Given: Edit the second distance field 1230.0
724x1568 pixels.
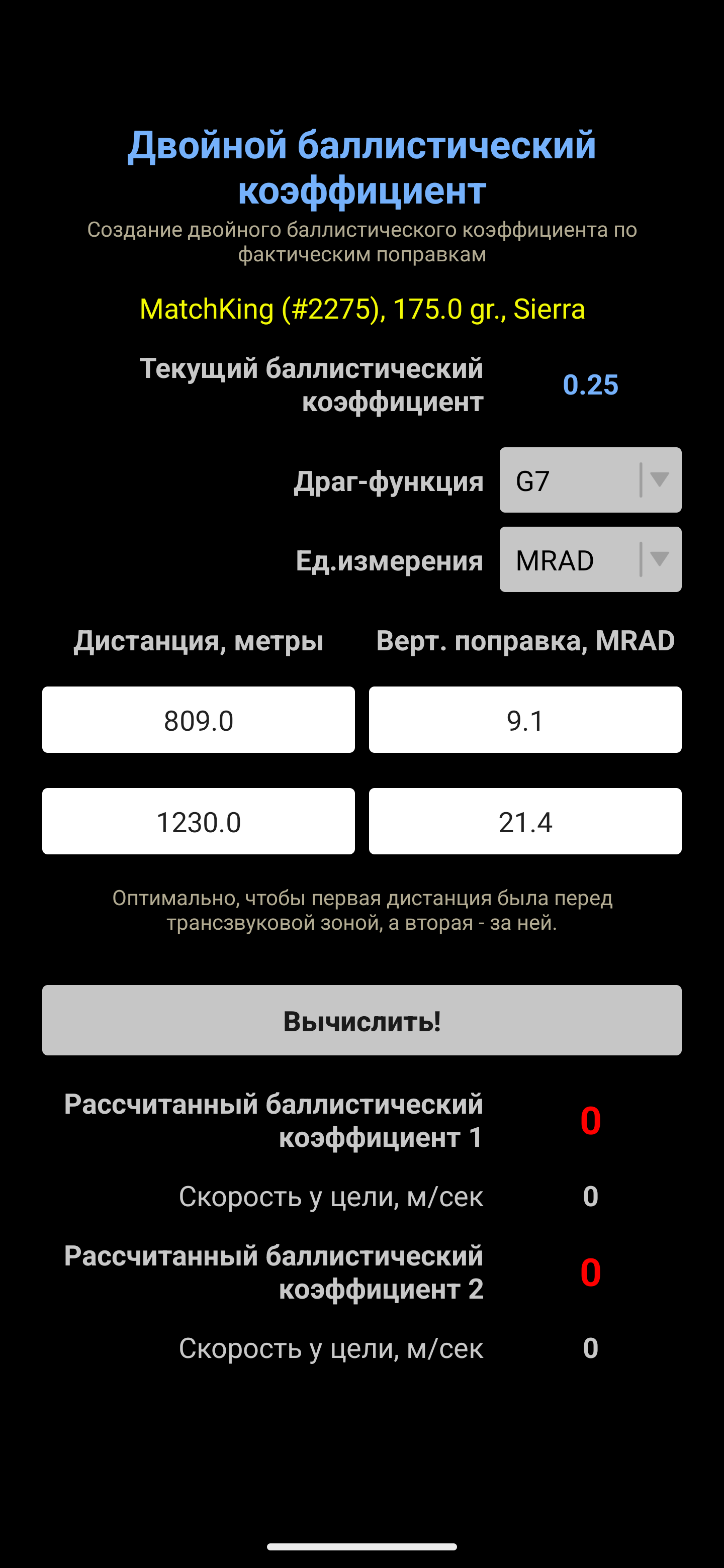Looking at the screenshot, I should (x=199, y=821).
